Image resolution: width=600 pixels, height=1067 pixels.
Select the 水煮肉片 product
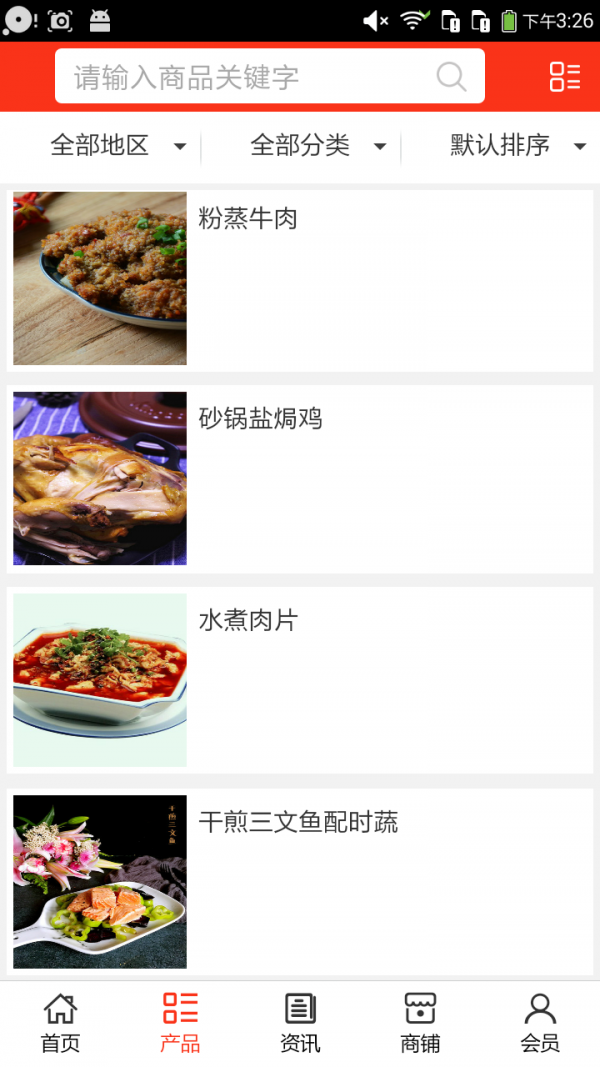pos(300,680)
